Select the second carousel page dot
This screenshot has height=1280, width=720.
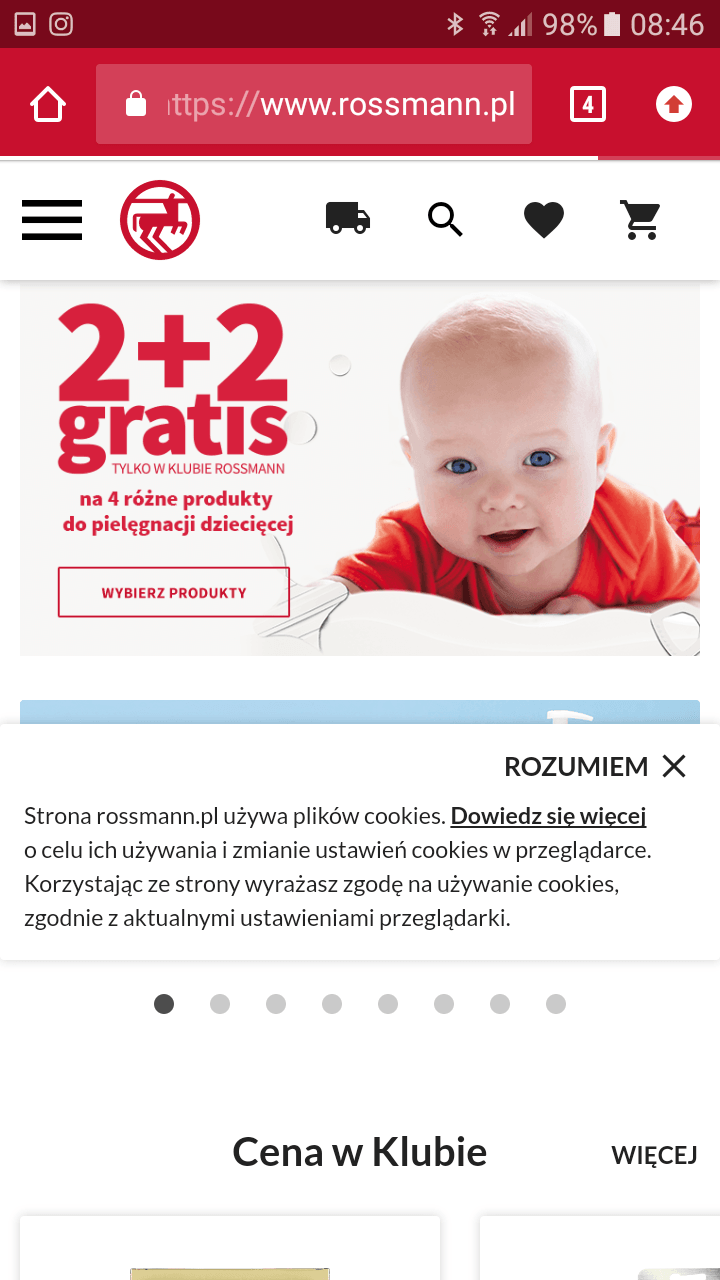point(220,1004)
